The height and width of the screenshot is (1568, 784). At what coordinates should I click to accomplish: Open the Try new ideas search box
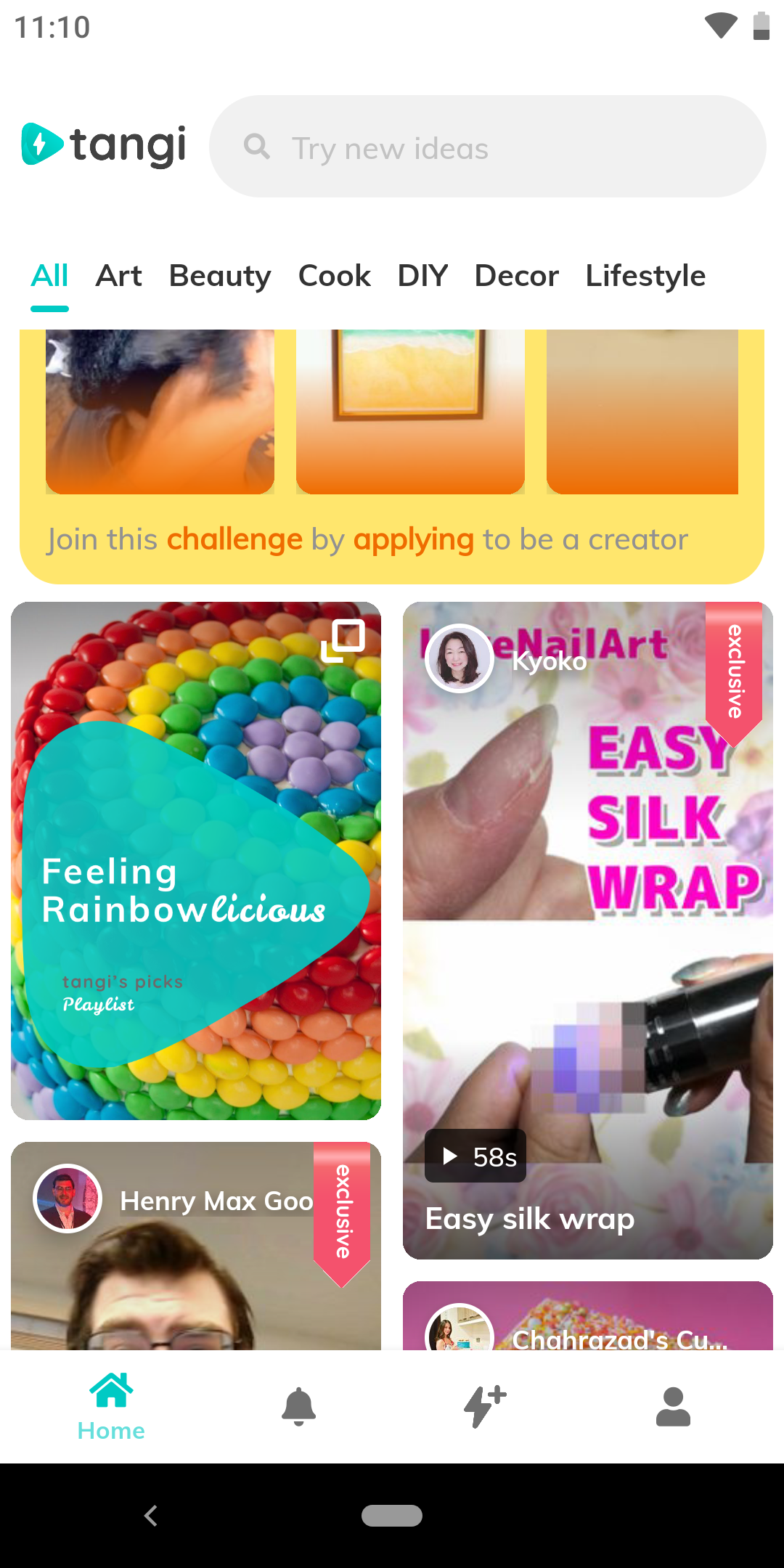pos(486,147)
